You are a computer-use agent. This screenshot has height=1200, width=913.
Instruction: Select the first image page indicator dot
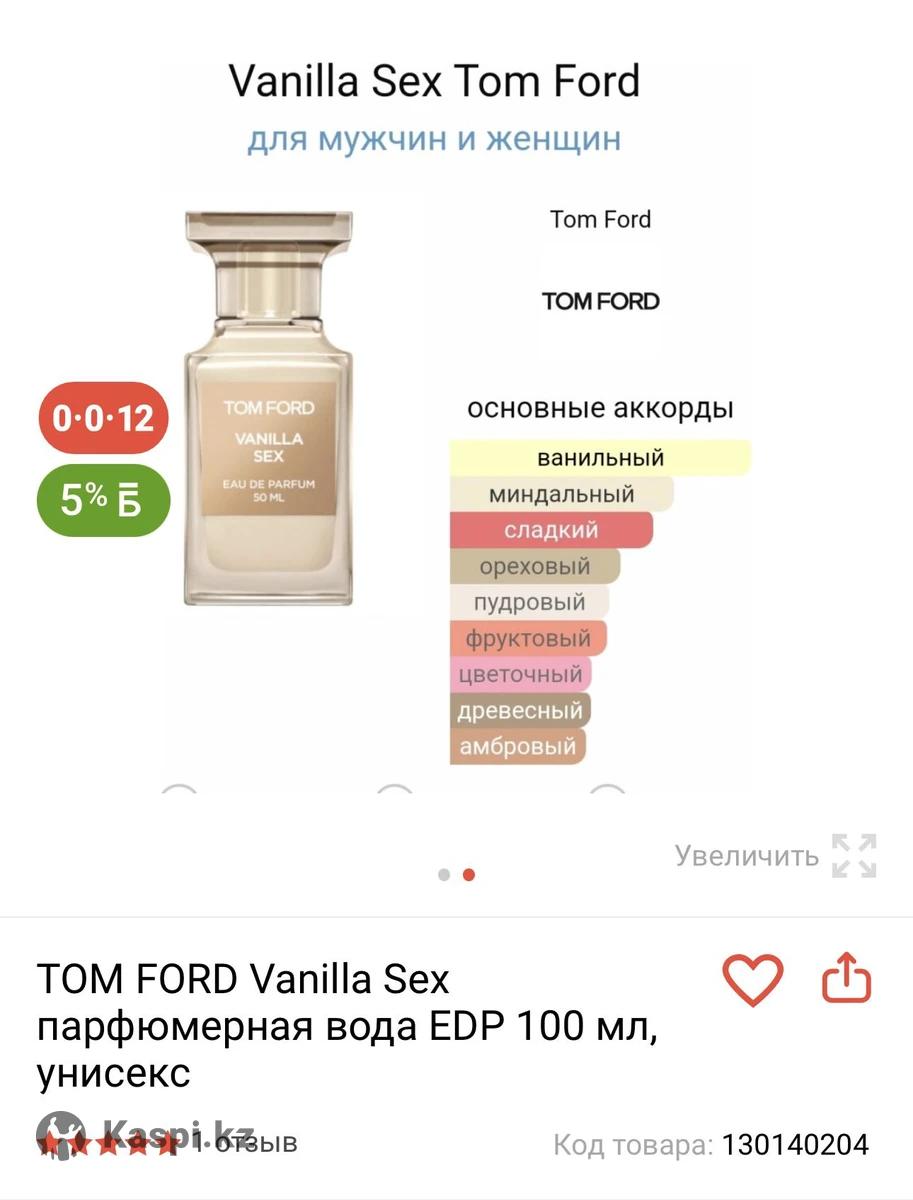444,875
